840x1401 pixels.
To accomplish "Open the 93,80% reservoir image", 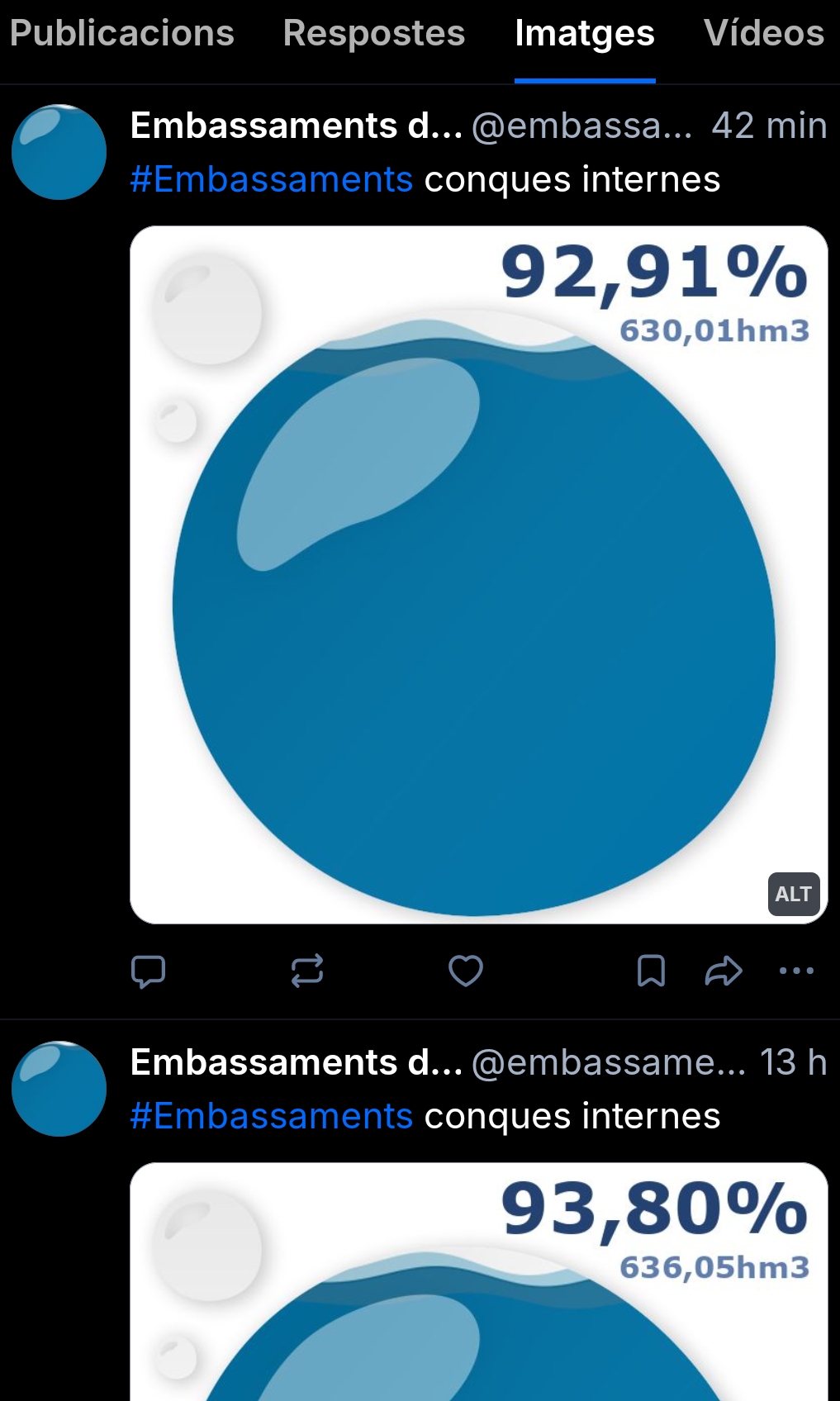I will tap(478, 1289).
